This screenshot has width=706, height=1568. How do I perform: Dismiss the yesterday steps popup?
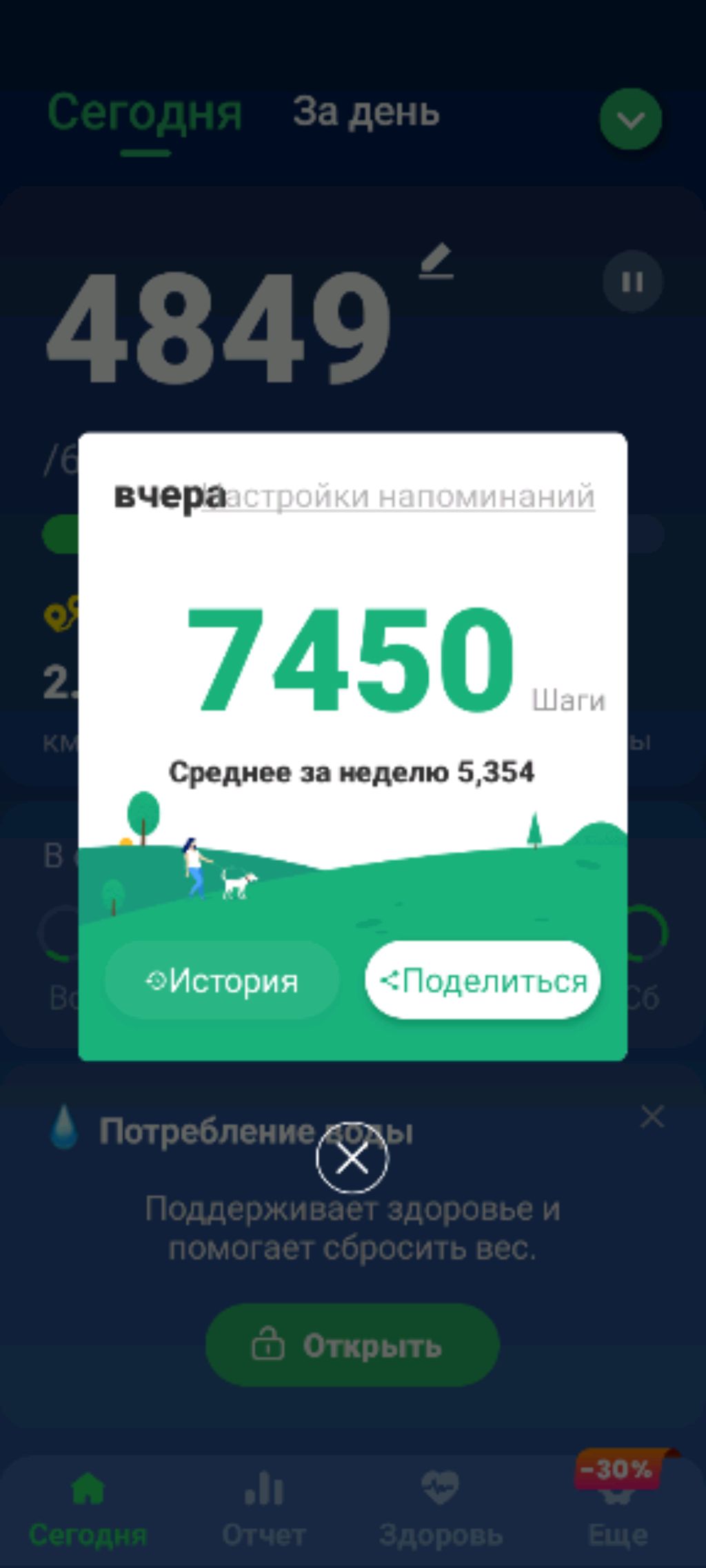click(x=352, y=1159)
